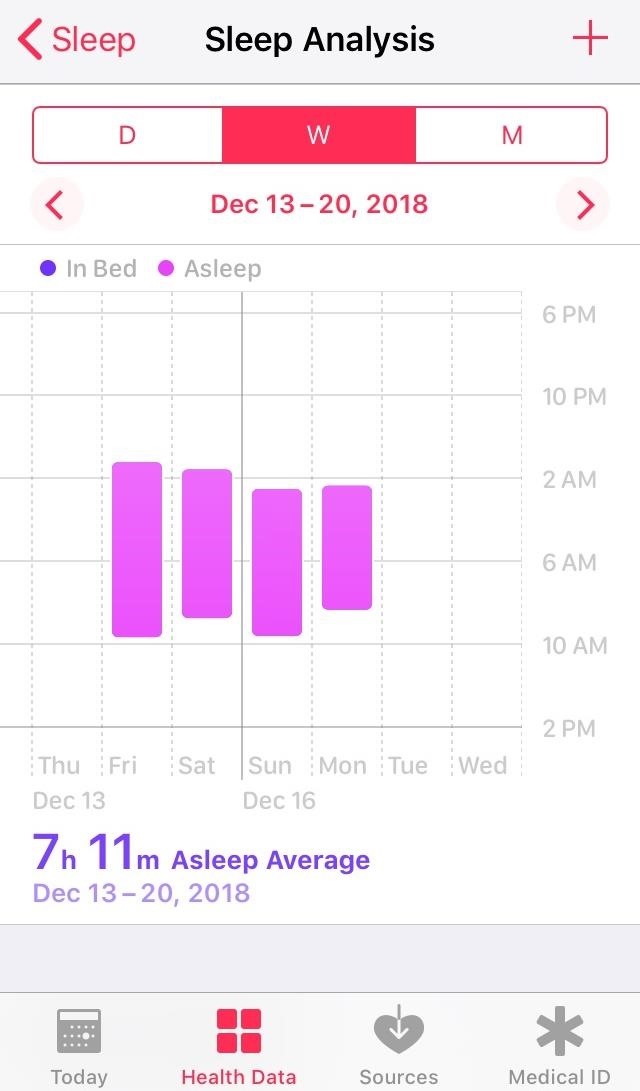This screenshot has width=640, height=1091.
Task: Advance to the next week
Action: [584, 205]
